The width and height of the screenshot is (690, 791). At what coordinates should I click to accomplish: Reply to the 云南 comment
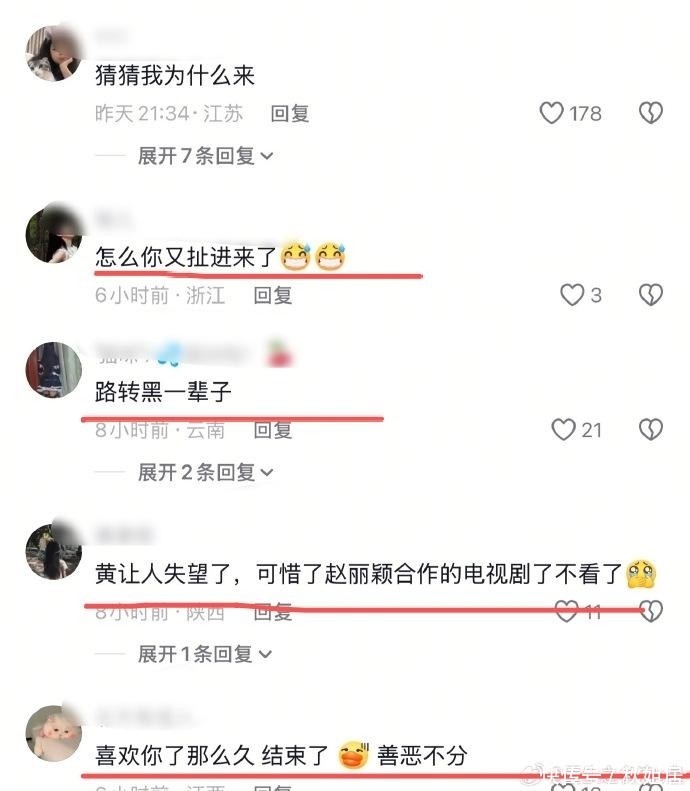tap(272, 430)
